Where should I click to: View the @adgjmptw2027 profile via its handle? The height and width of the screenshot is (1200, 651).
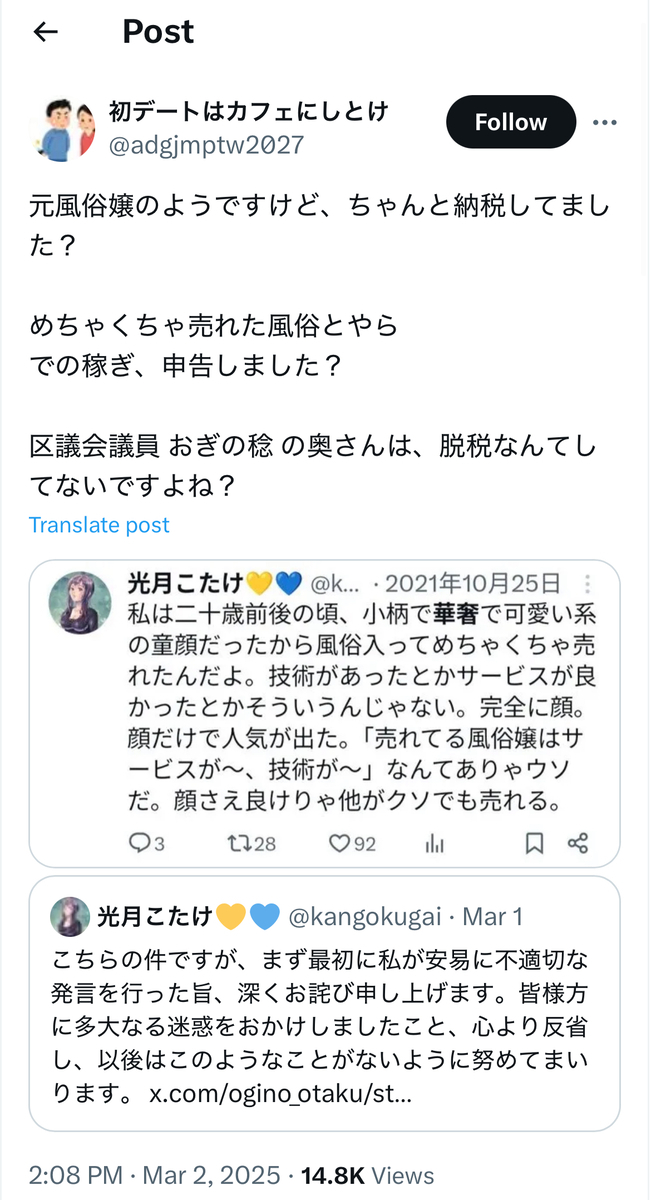click(205, 145)
